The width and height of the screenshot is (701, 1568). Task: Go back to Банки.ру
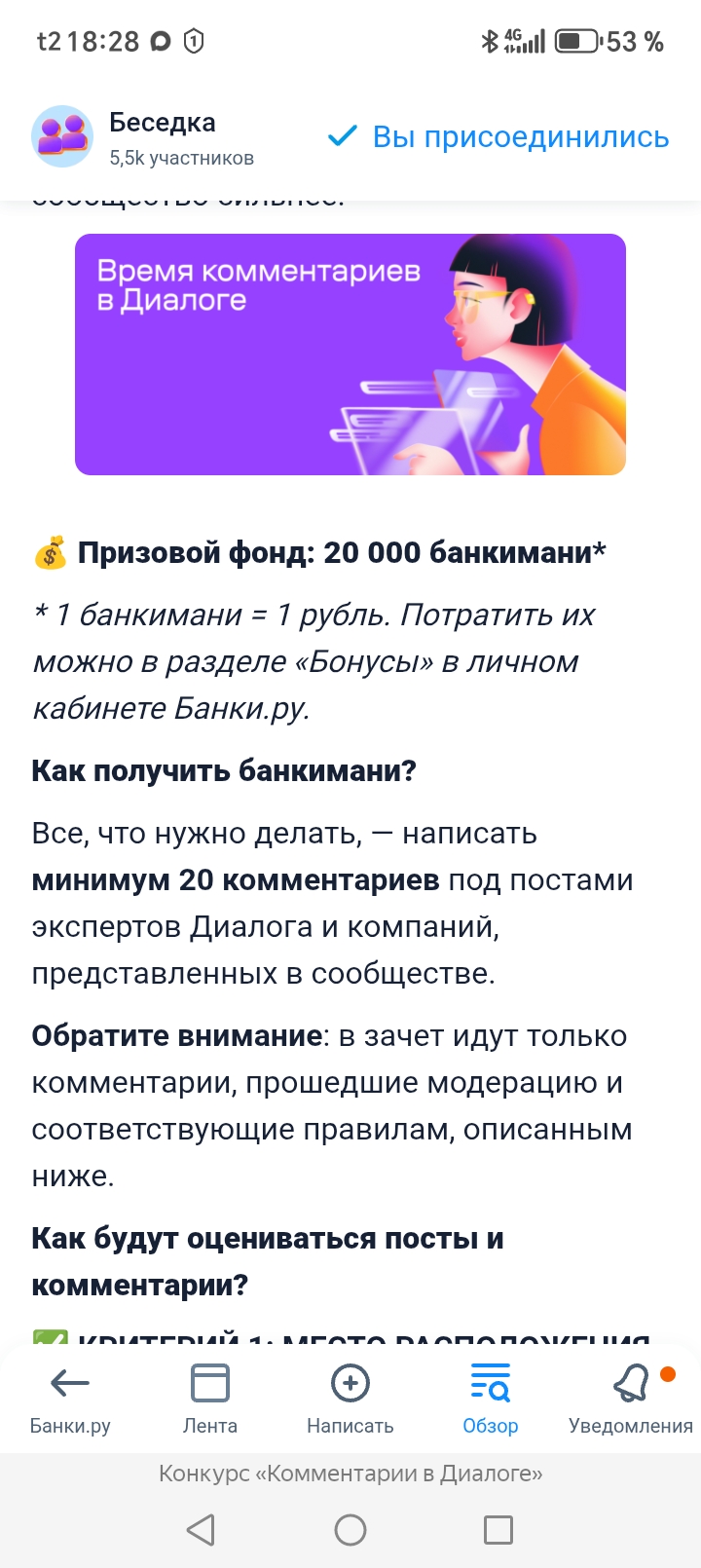click(70, 1399)
